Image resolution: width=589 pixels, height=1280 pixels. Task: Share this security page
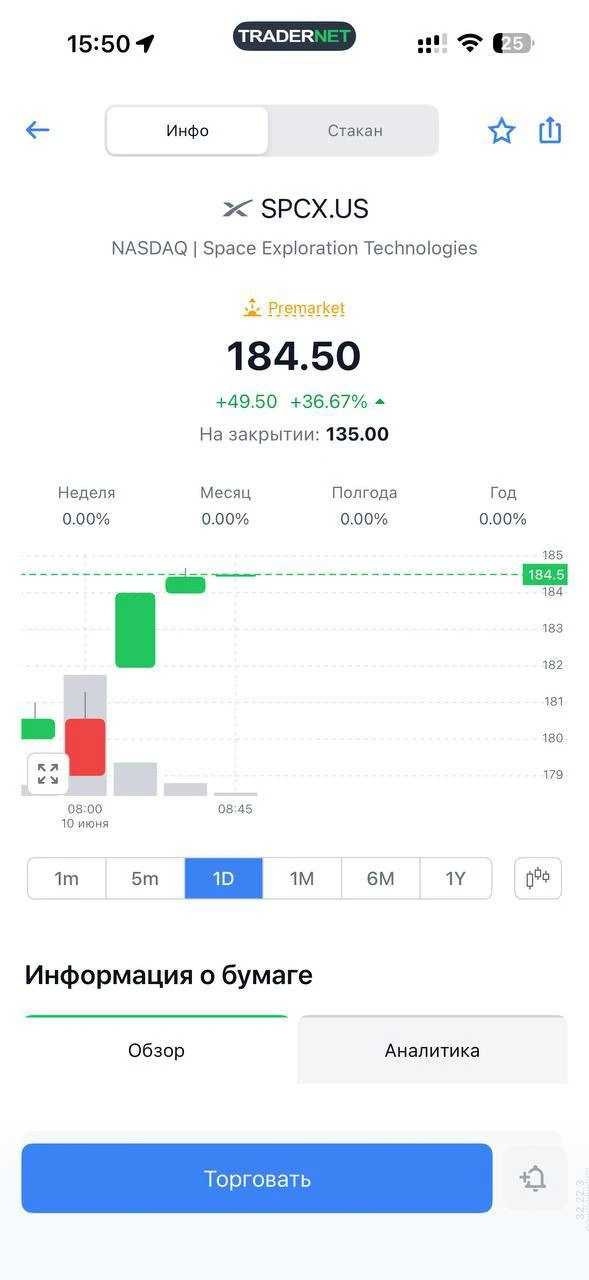[550, 130]
